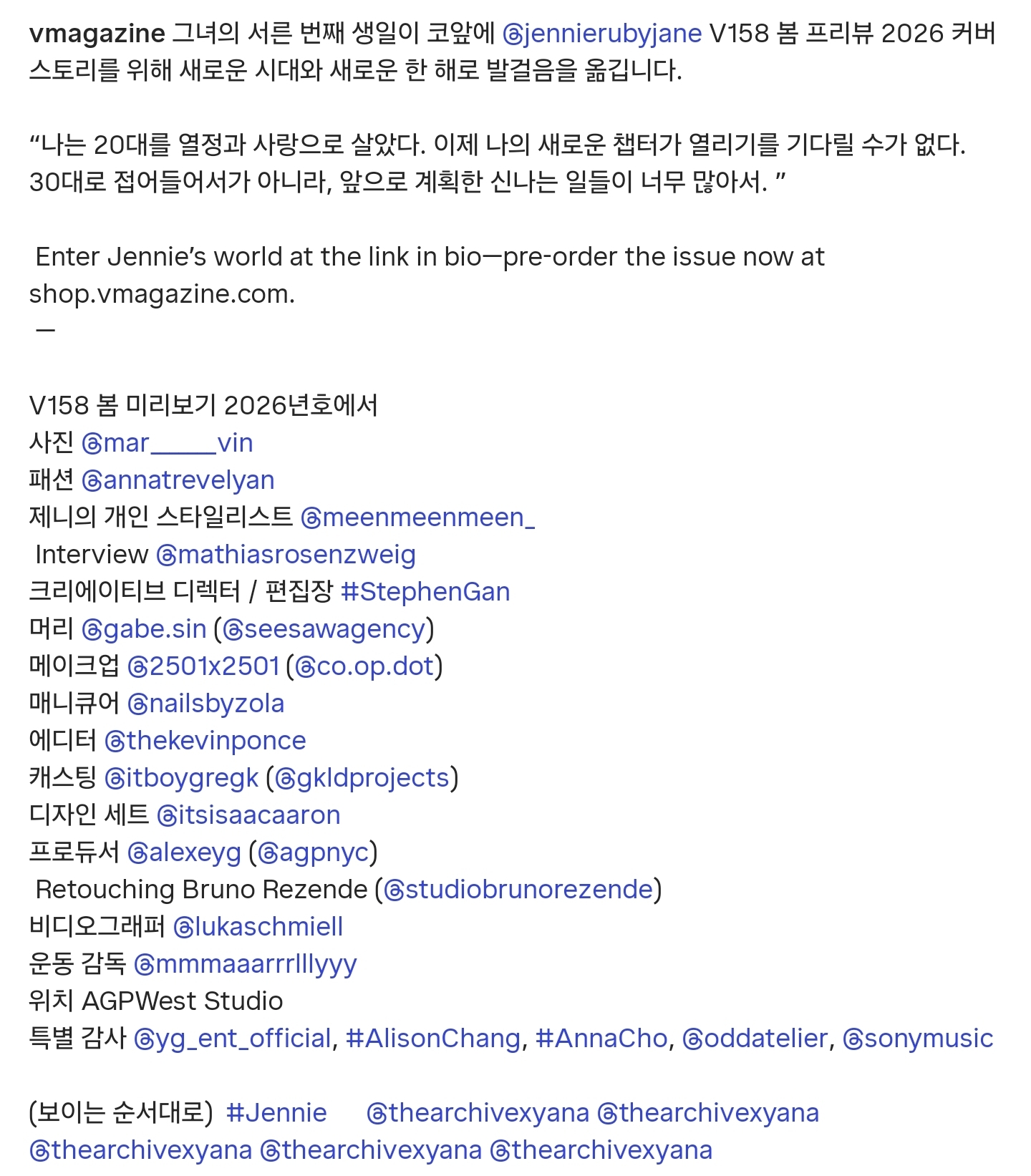Tap makeup artist @2501x2501
1031x1176 pixels.
point(203,666)
